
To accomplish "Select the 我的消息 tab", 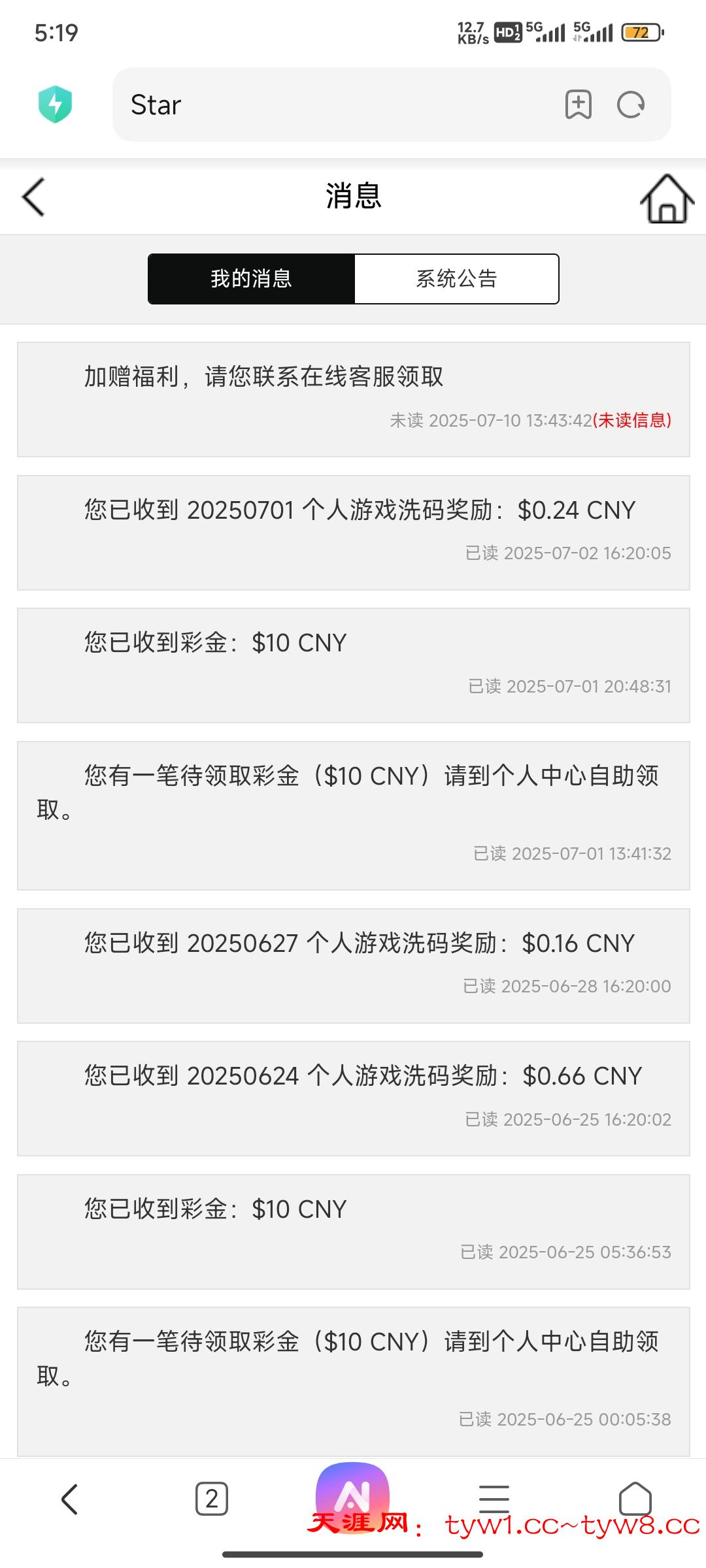I will point(251,279).
